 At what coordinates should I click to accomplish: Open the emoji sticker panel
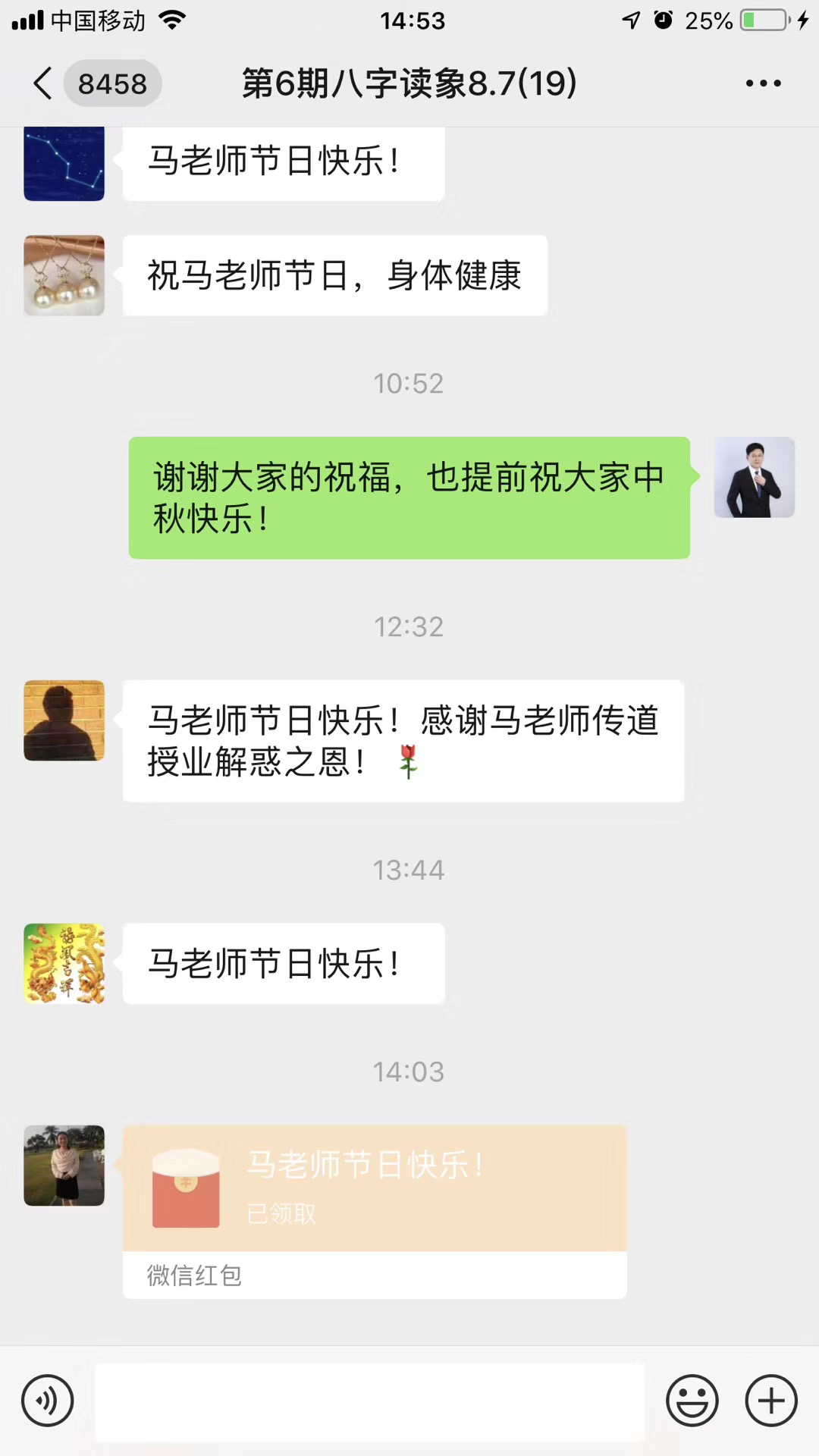(692, 1400)
